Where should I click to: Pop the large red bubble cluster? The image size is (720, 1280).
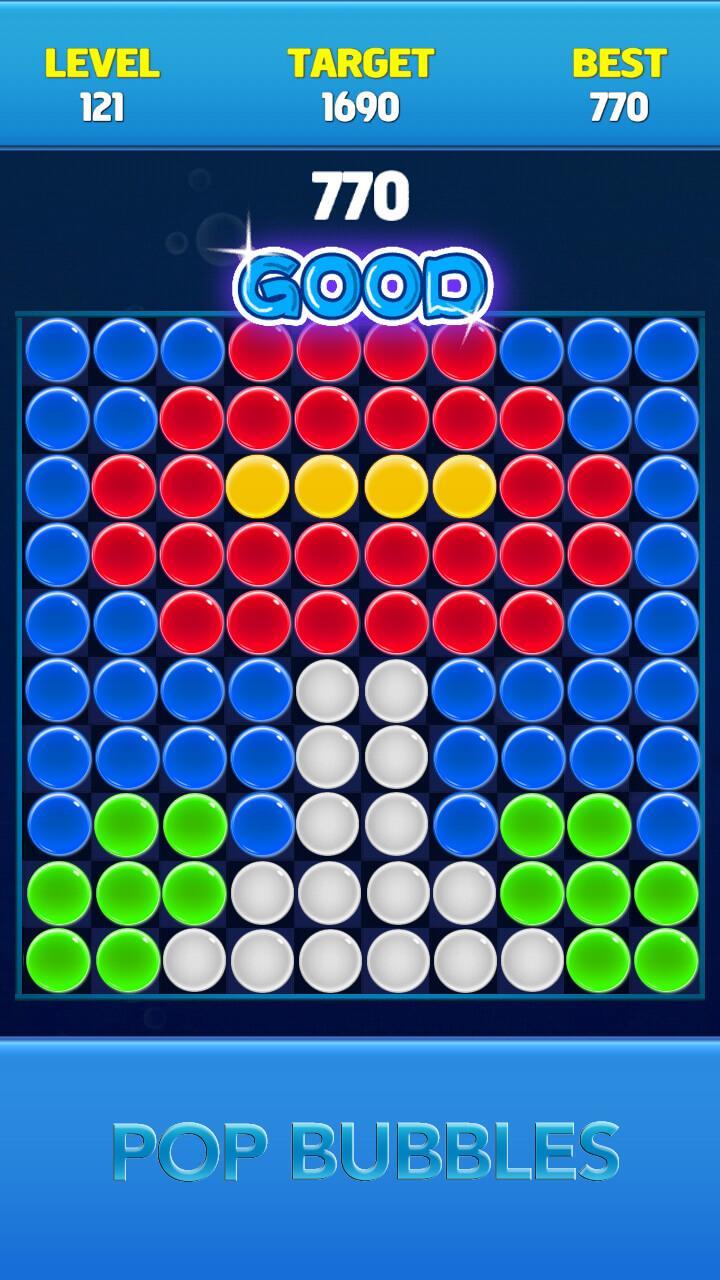click(326, 554)
